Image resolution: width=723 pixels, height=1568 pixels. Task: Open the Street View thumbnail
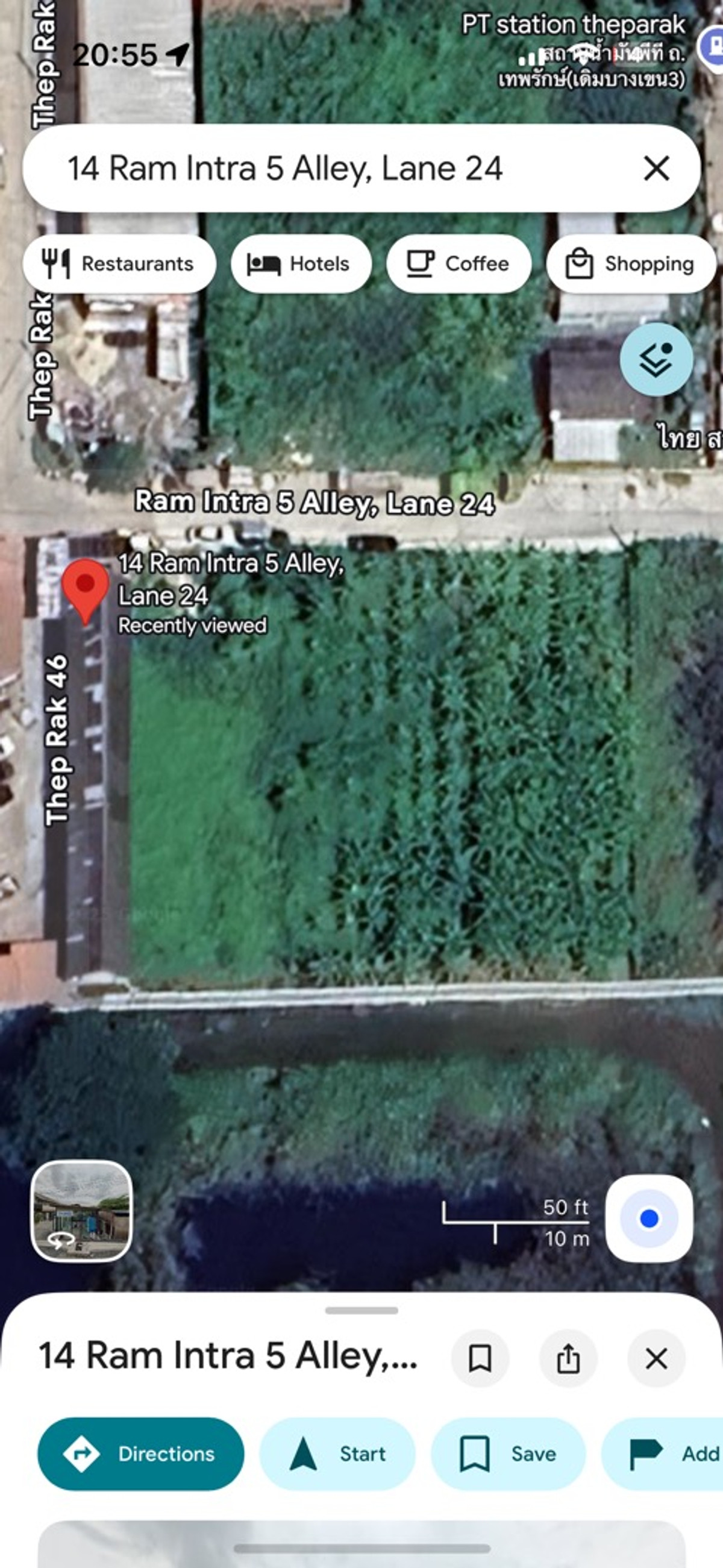(81, 1211)
